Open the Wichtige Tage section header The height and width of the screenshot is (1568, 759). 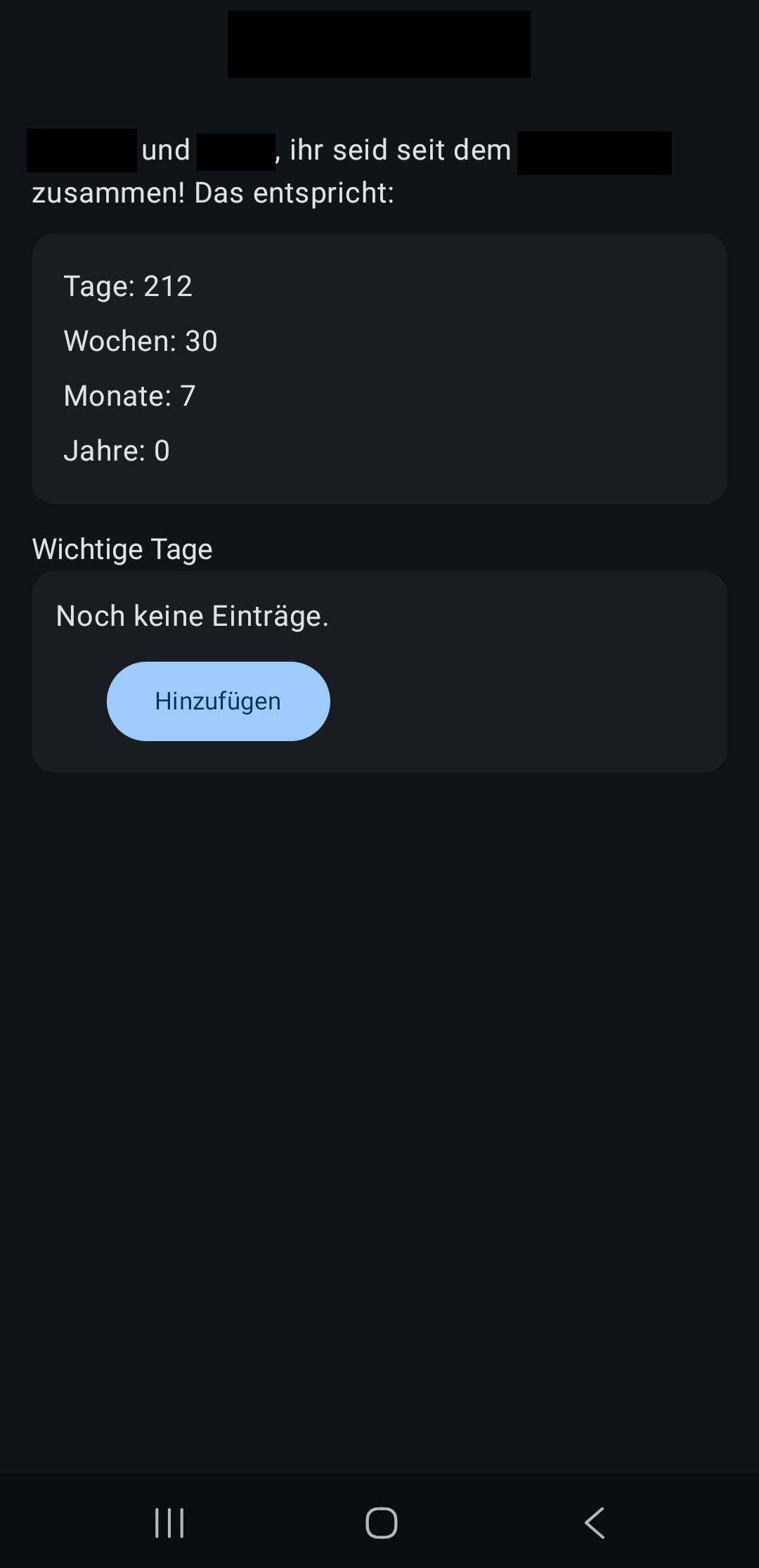coord(122,548)
